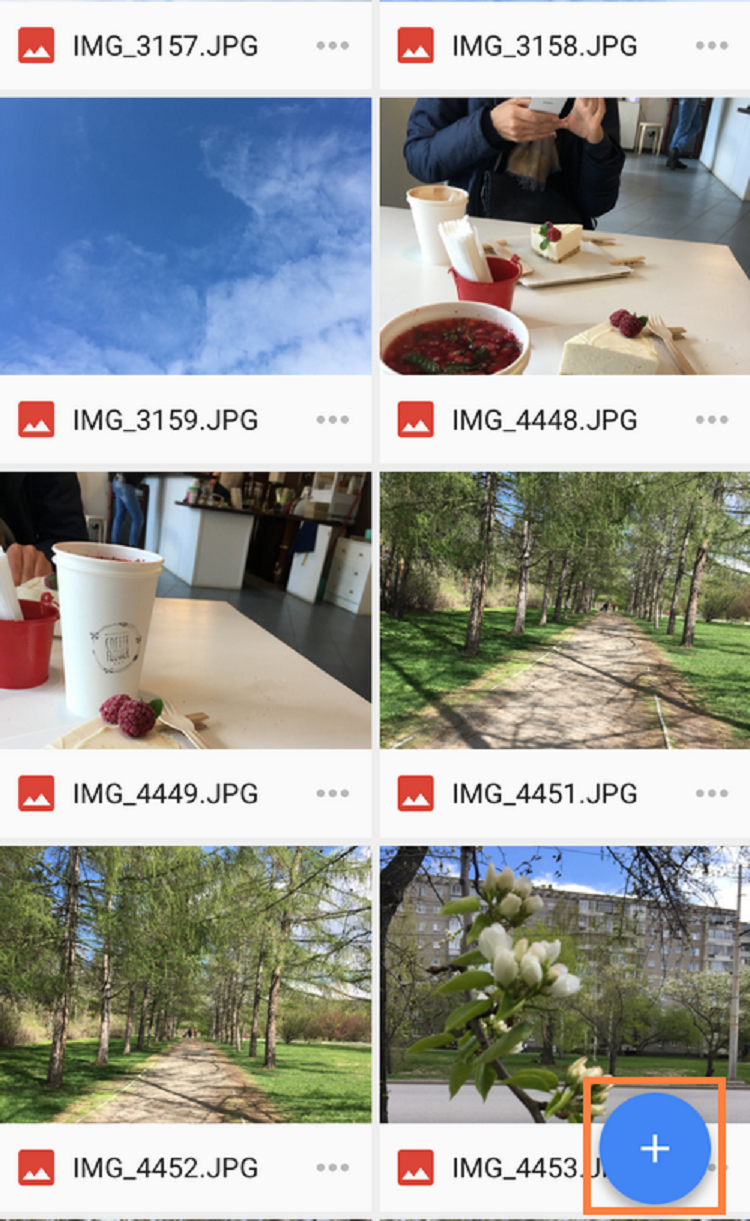Open the IMG_3159.JPG sky photo
Viewport: 750px width, 1221px height.
click(185, 235)
